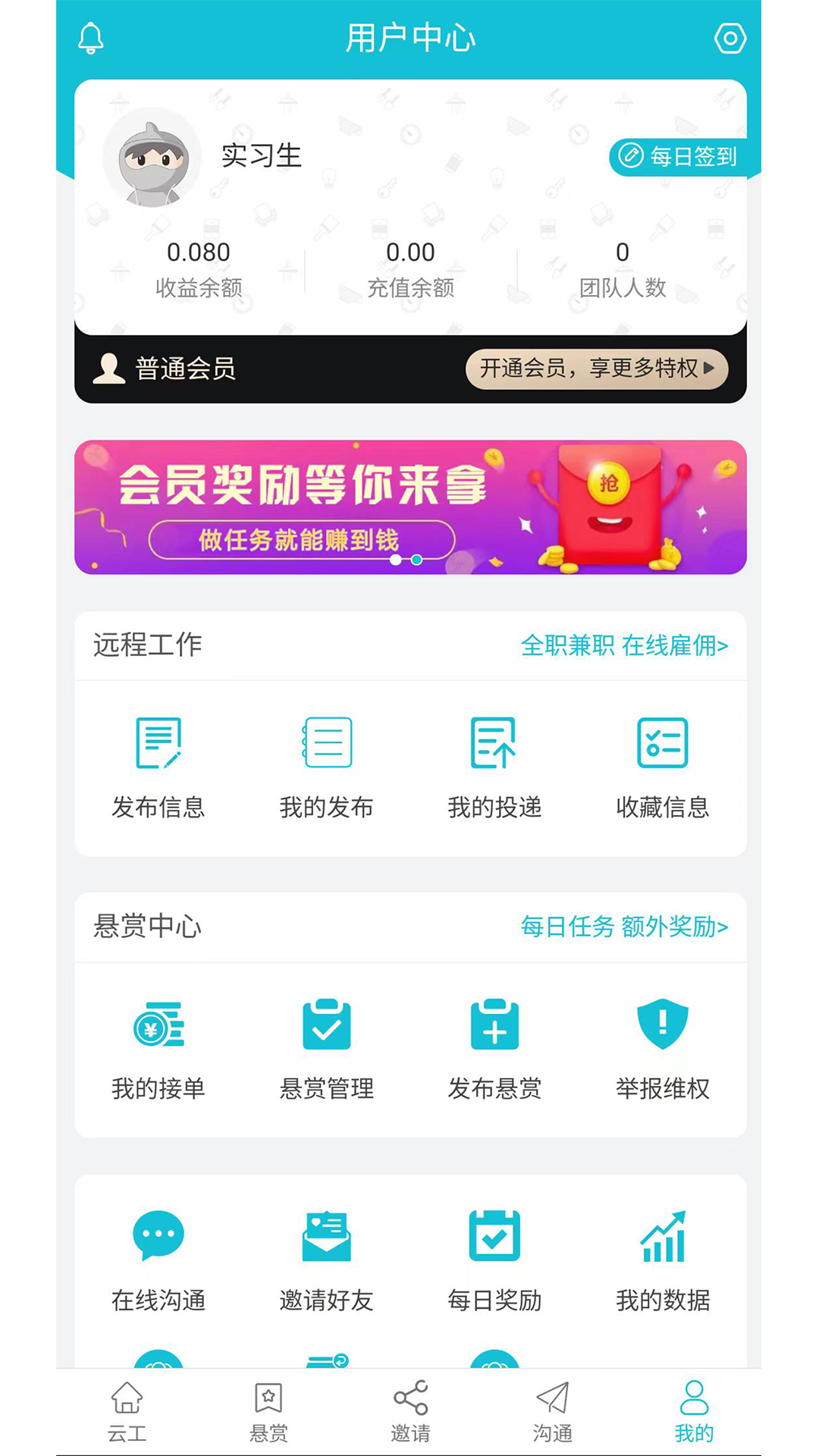
Task: Open 发布悬赏 to create a bounty
Action: [x=494, y=1050]
